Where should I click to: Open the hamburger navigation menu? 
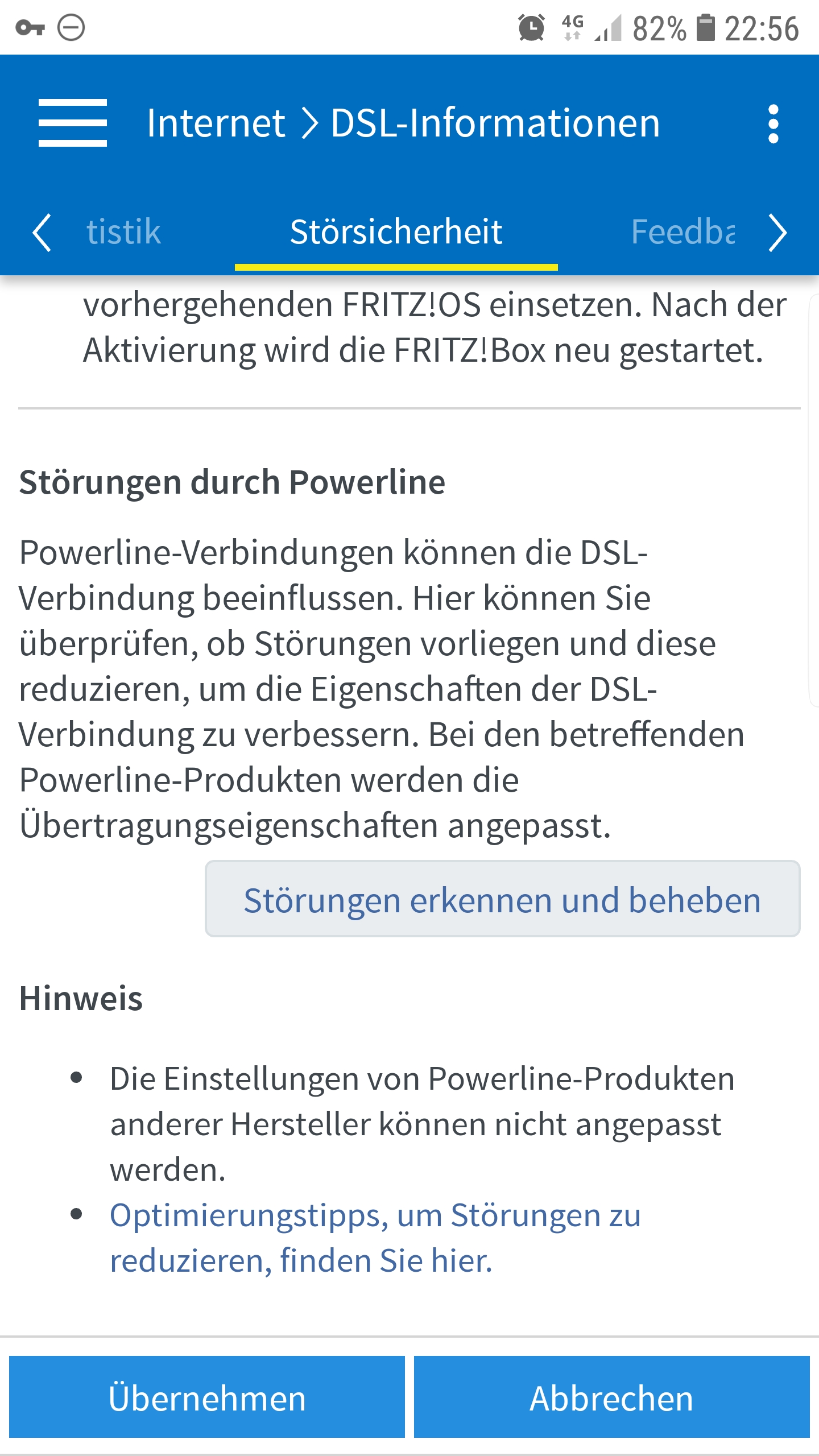click(x=72, y=123)
